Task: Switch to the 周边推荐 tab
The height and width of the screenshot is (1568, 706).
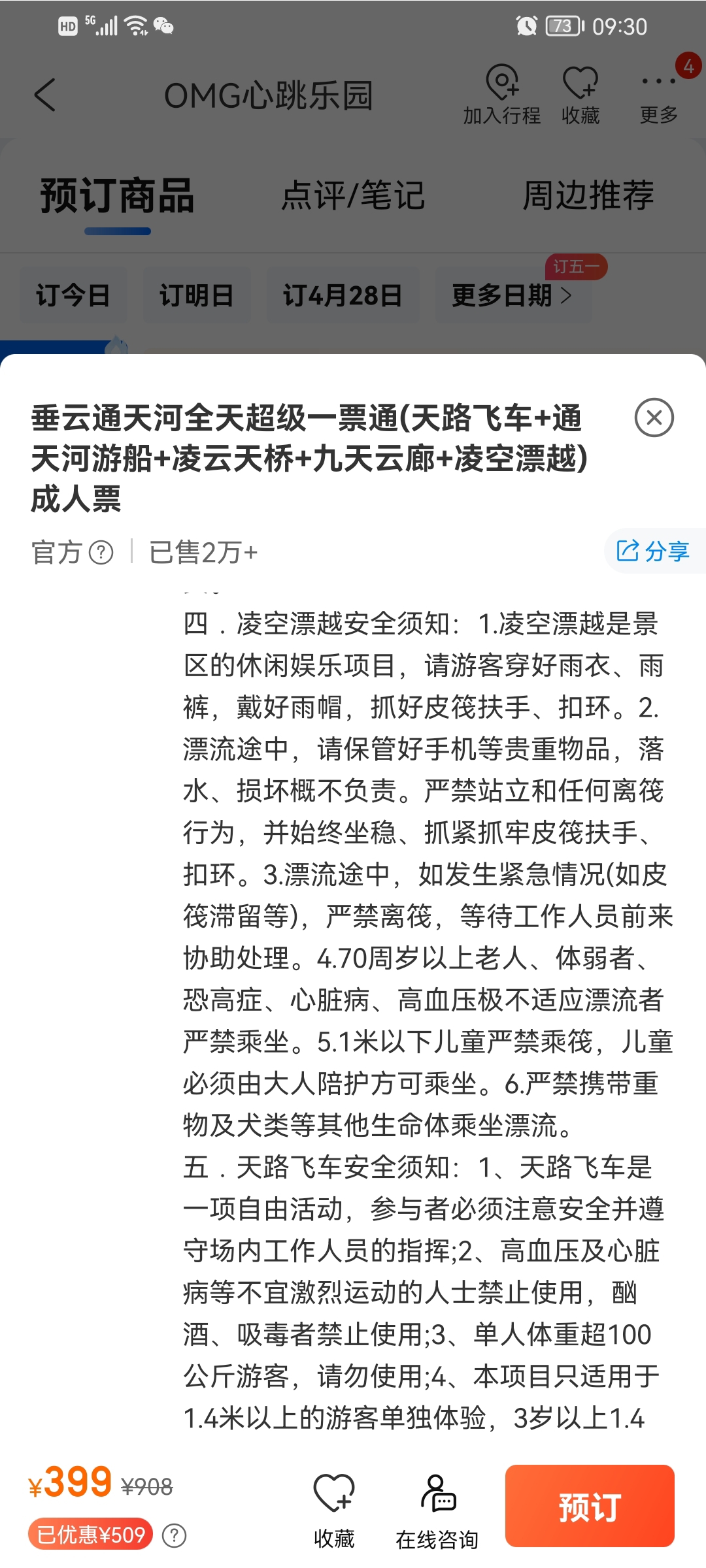Action: click(588, 195)
